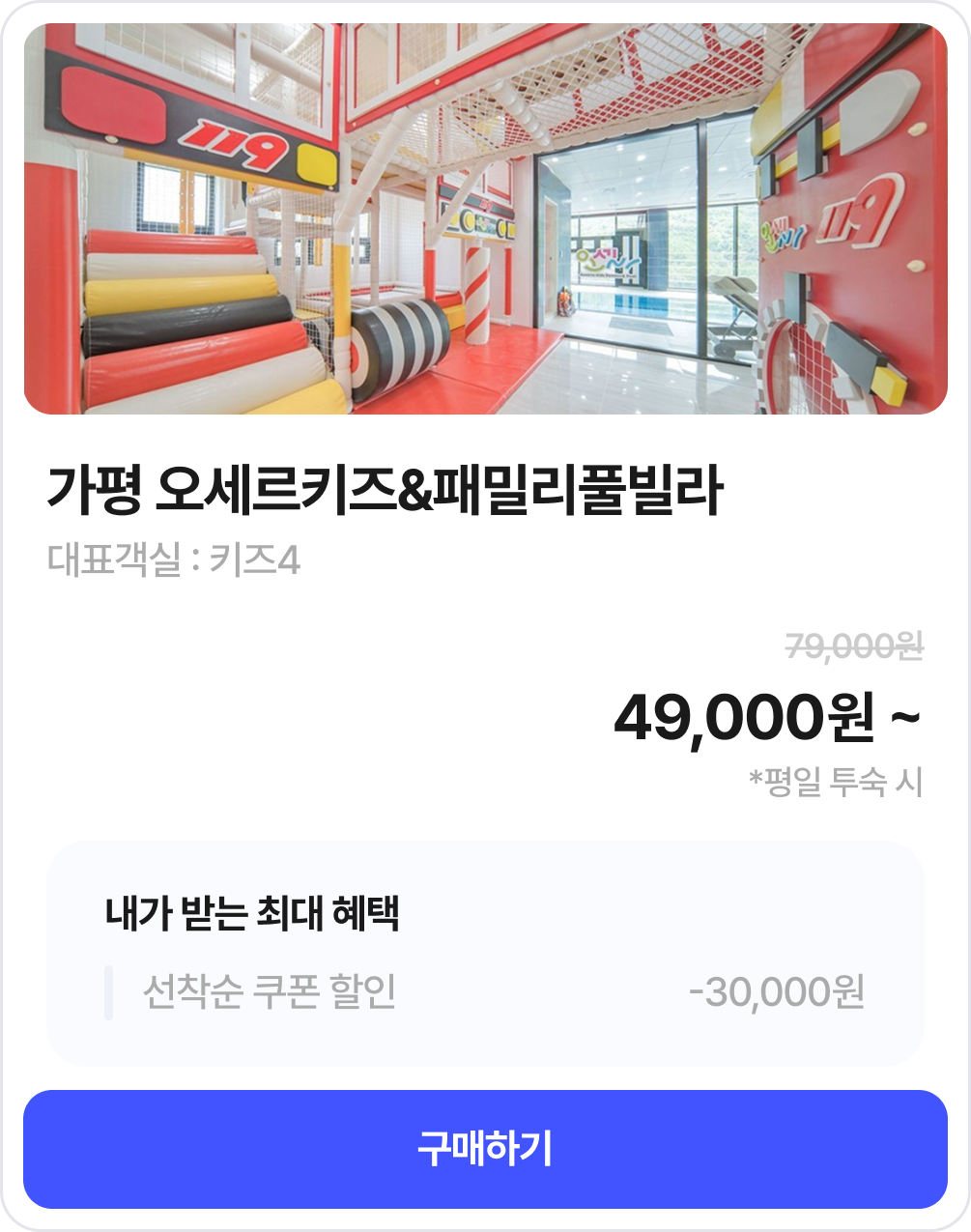
Task: Open the 가평 오세르키즈 playroom photo
Action: coord(485,219)
